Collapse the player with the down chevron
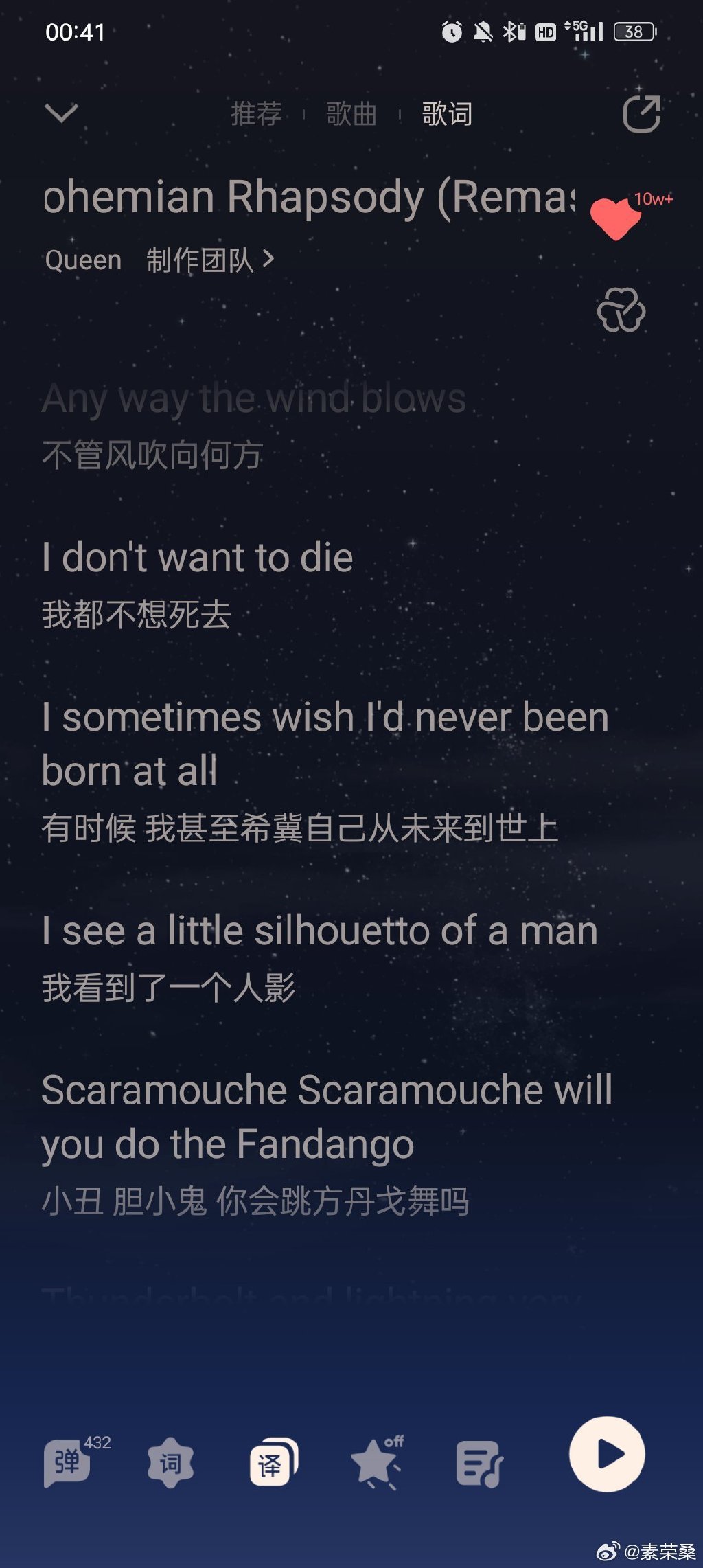This screenshot has width=703, height=1568. [x=61, y=114]
